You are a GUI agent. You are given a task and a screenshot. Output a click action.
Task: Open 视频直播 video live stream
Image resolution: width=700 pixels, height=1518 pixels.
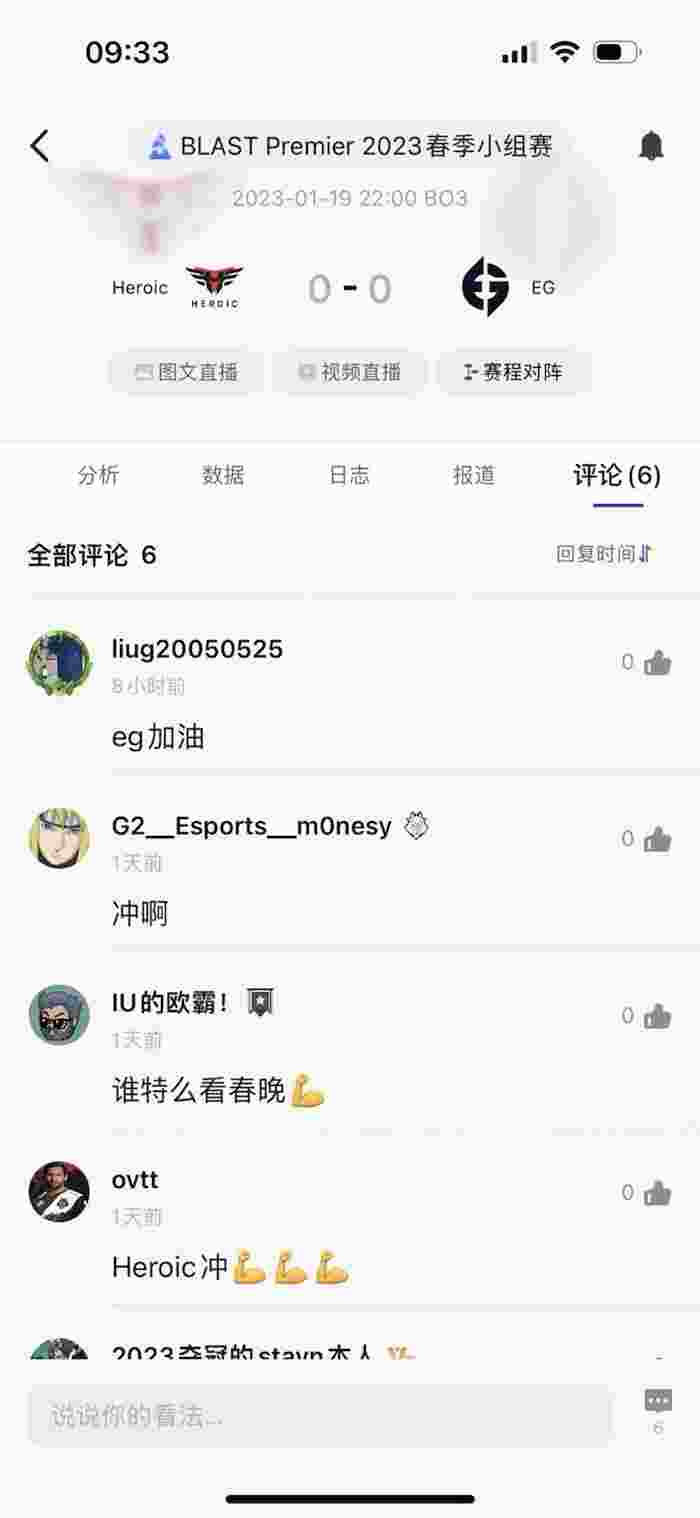[x=350, y=373]
